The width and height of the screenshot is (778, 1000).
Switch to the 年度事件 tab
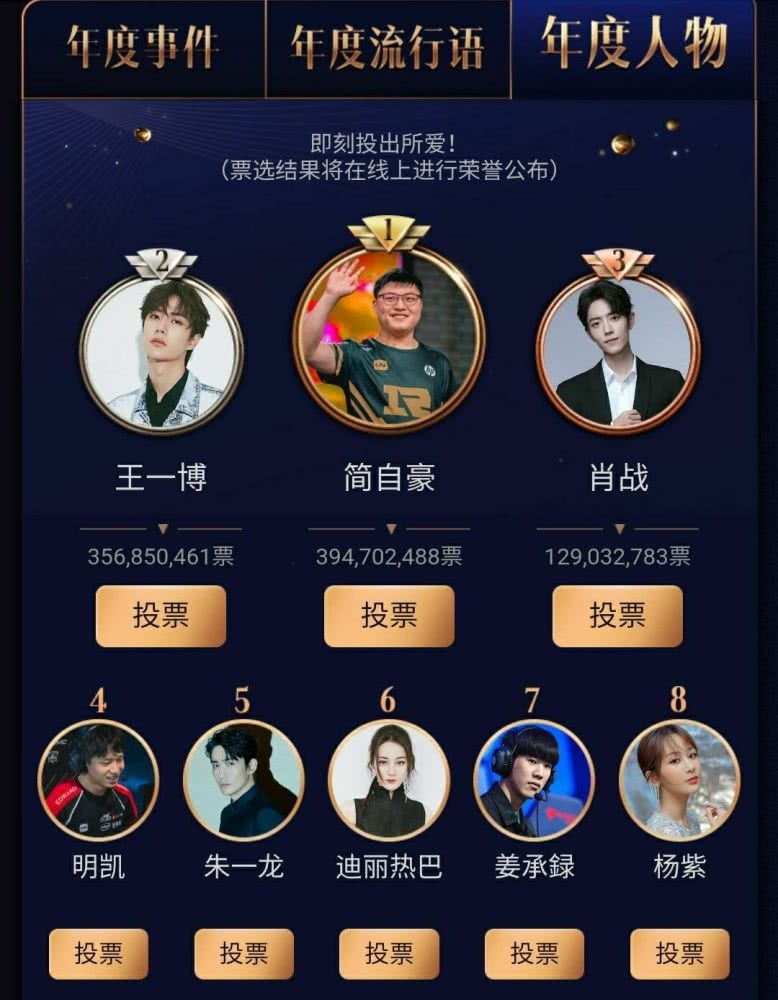(x=143, y=46)
